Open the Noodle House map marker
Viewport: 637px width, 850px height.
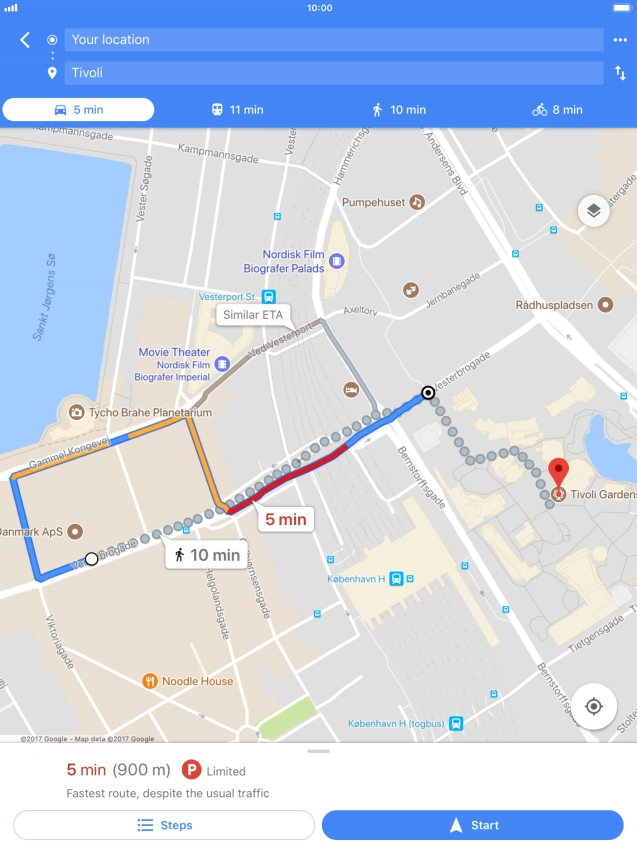tap(150, 682)
